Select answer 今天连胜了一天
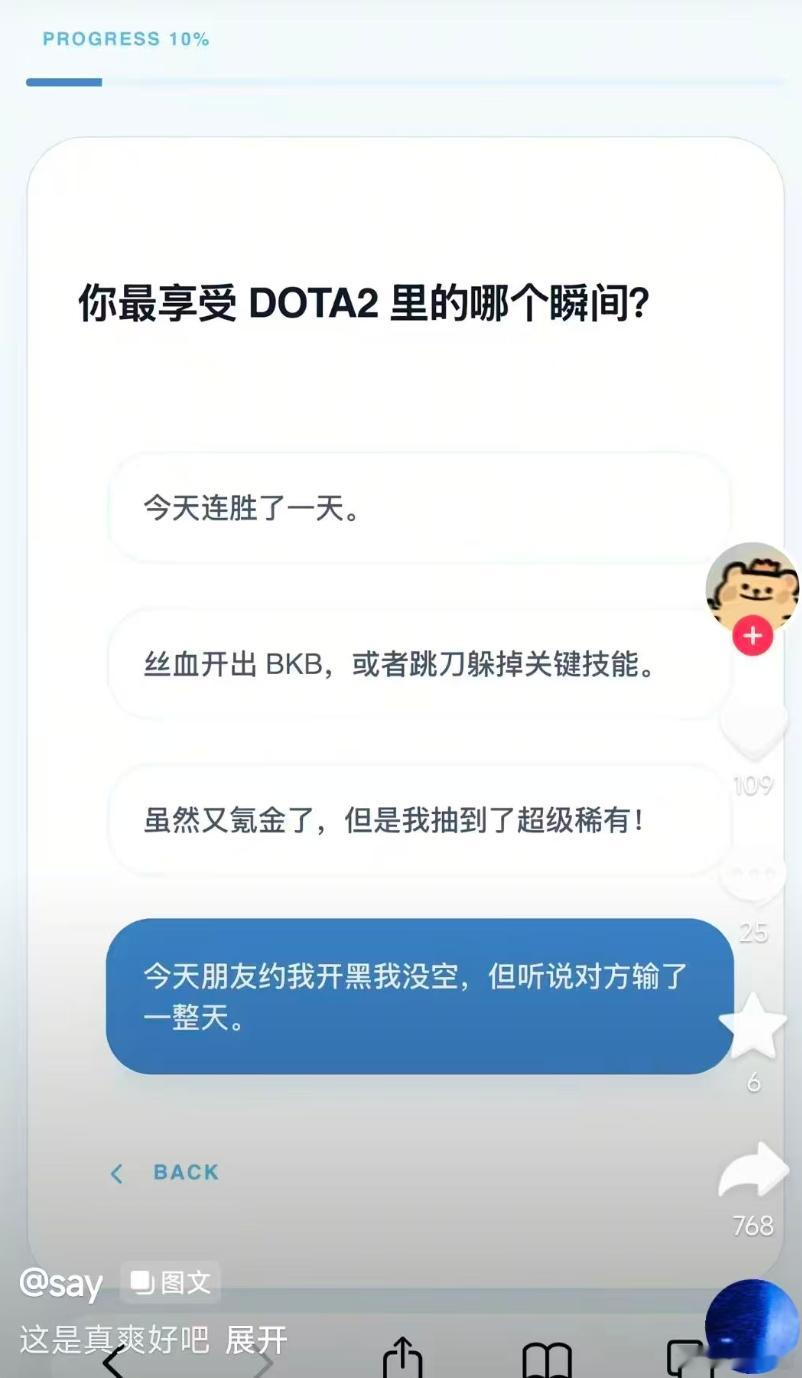 [x=420, y=508]
